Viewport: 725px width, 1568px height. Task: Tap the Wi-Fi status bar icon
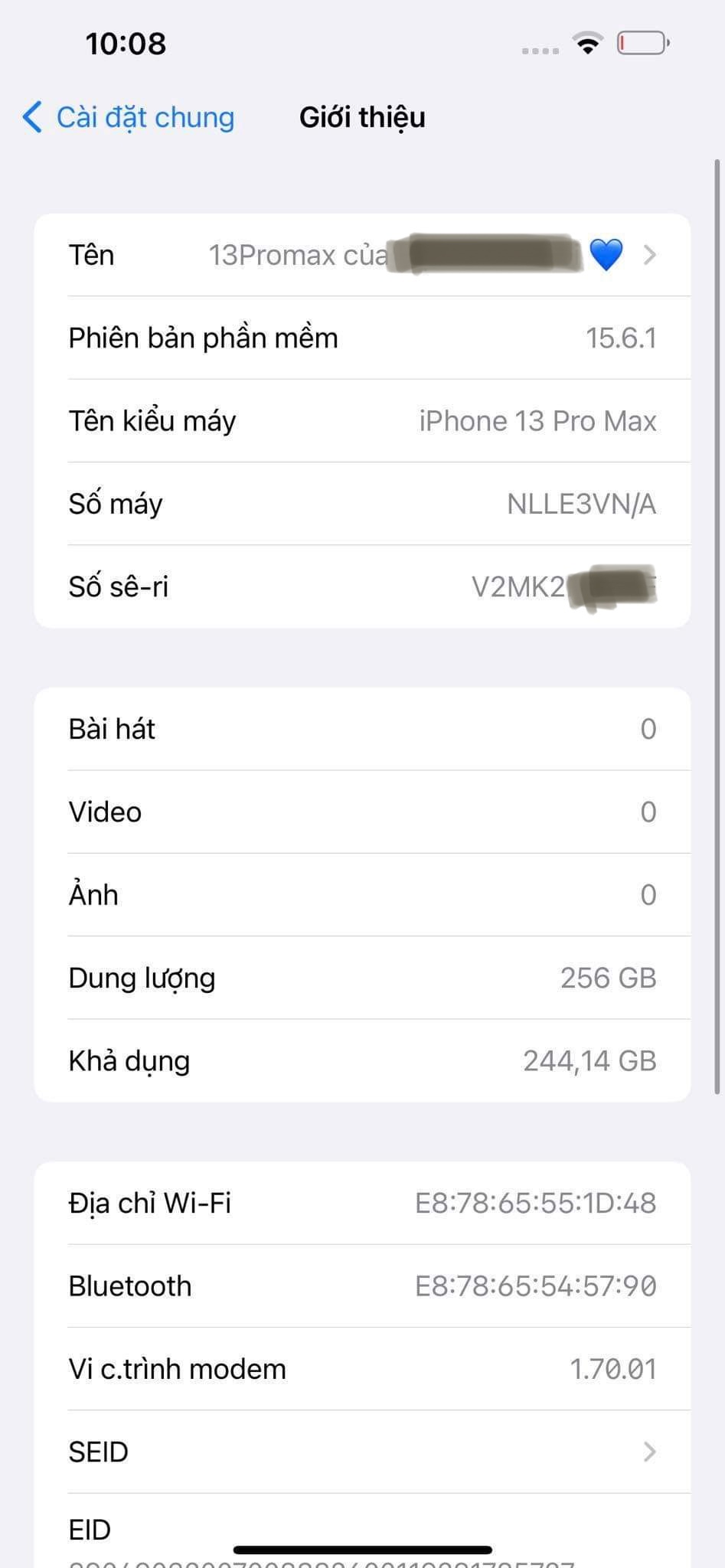586,44
